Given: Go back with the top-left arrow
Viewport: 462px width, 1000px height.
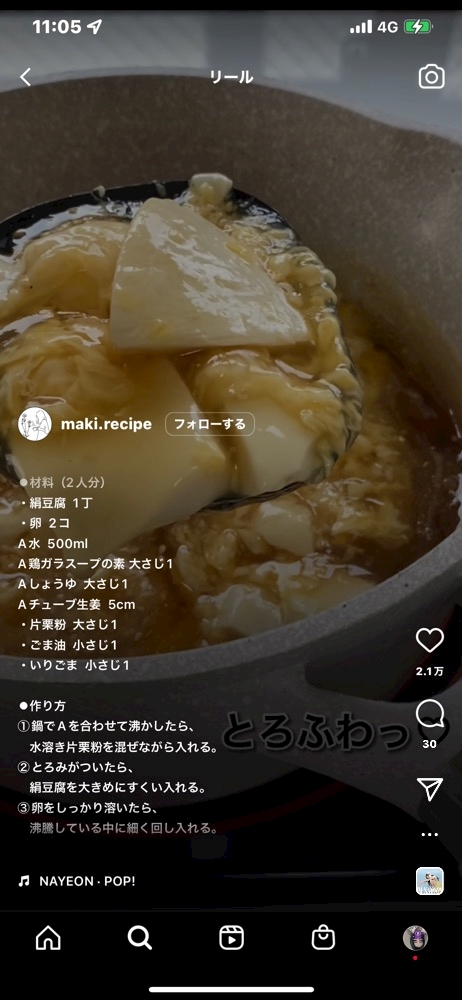Looking at the screenshot, I should (x=26, y=77).
